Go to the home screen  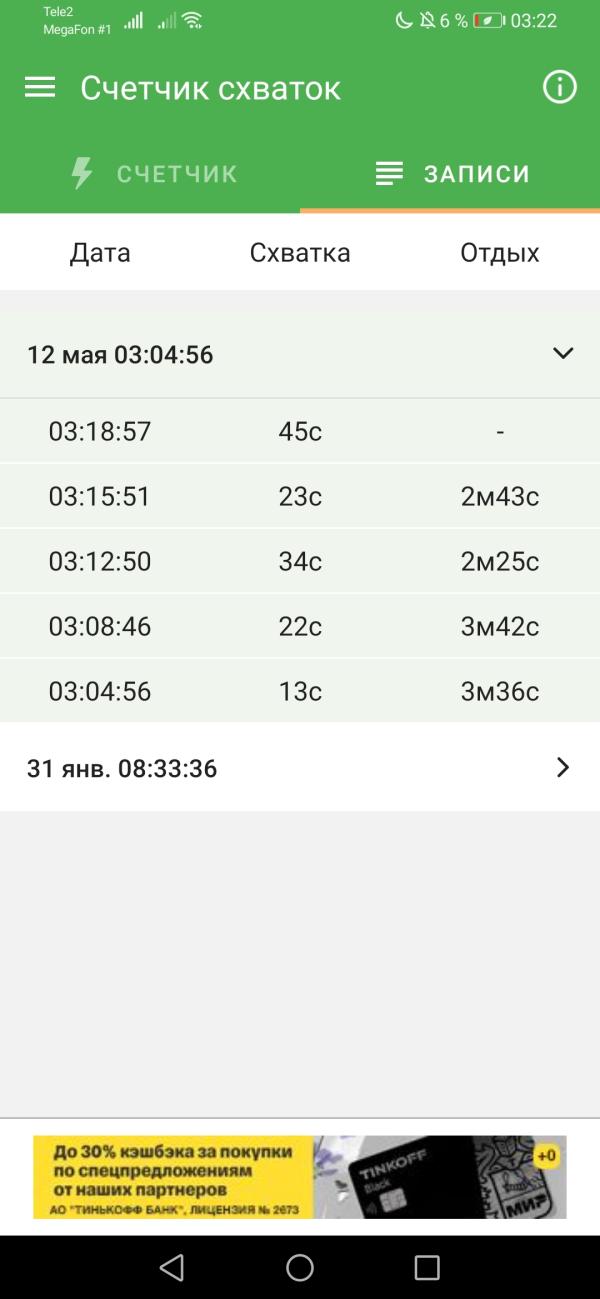tap(300, 1268)
